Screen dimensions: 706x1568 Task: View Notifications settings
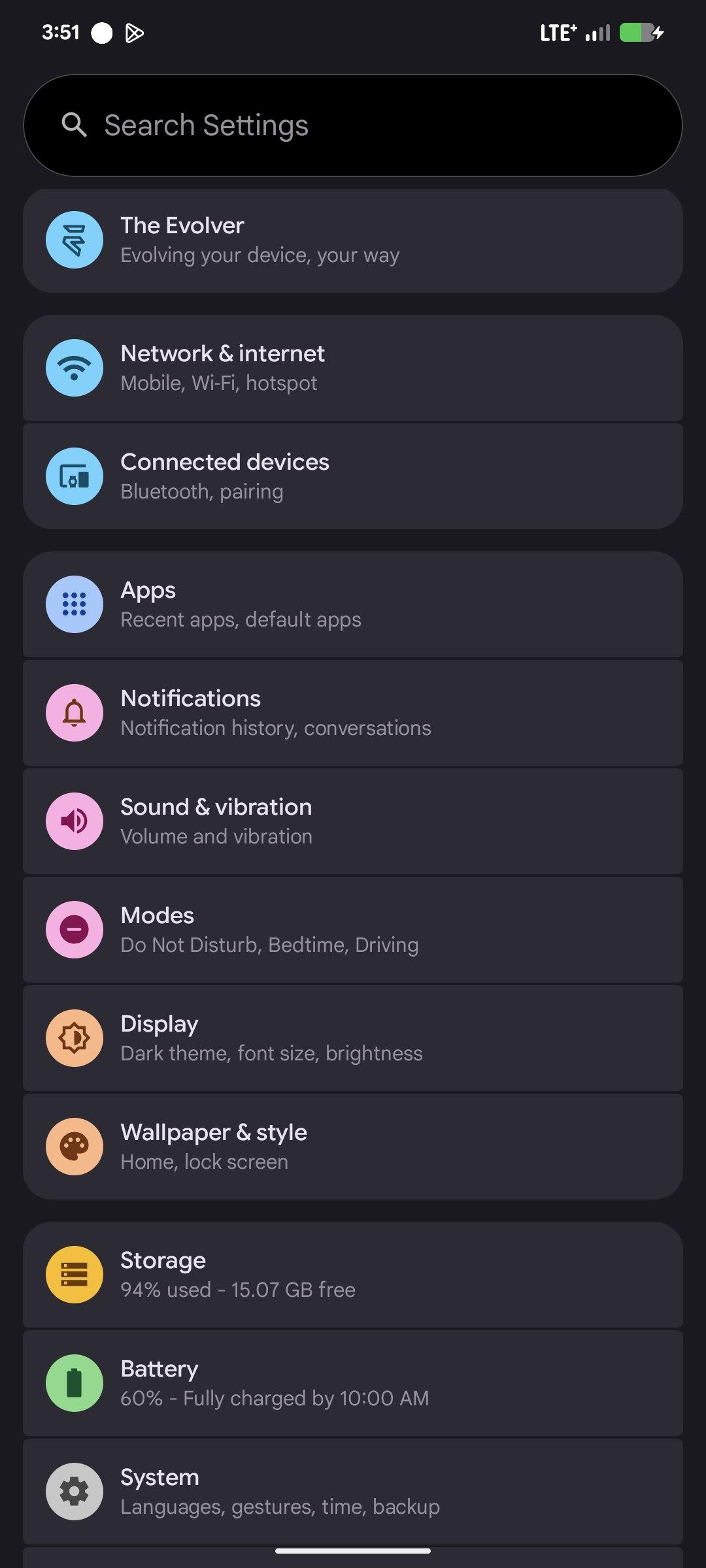click(353, 713)
